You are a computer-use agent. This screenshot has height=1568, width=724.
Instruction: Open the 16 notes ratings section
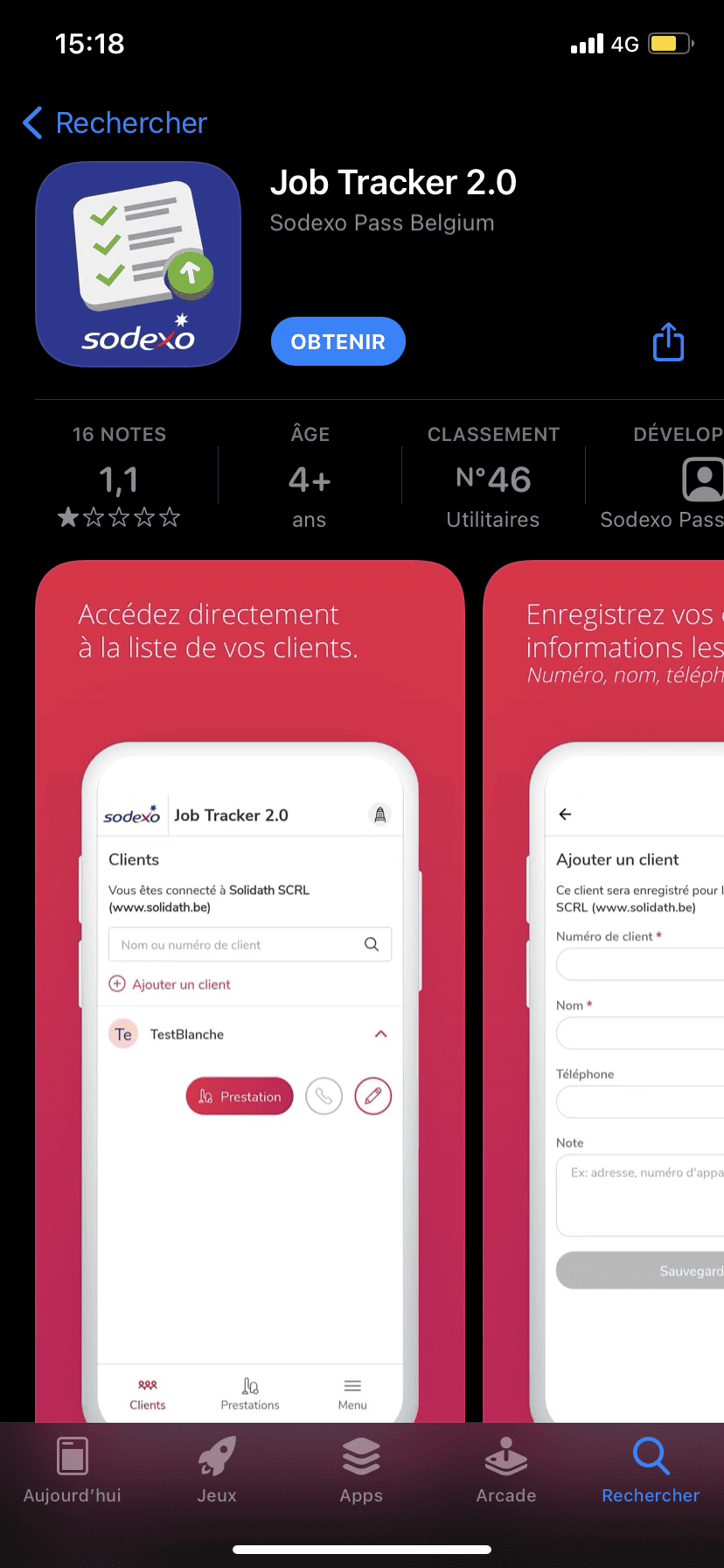click(119, 476)
